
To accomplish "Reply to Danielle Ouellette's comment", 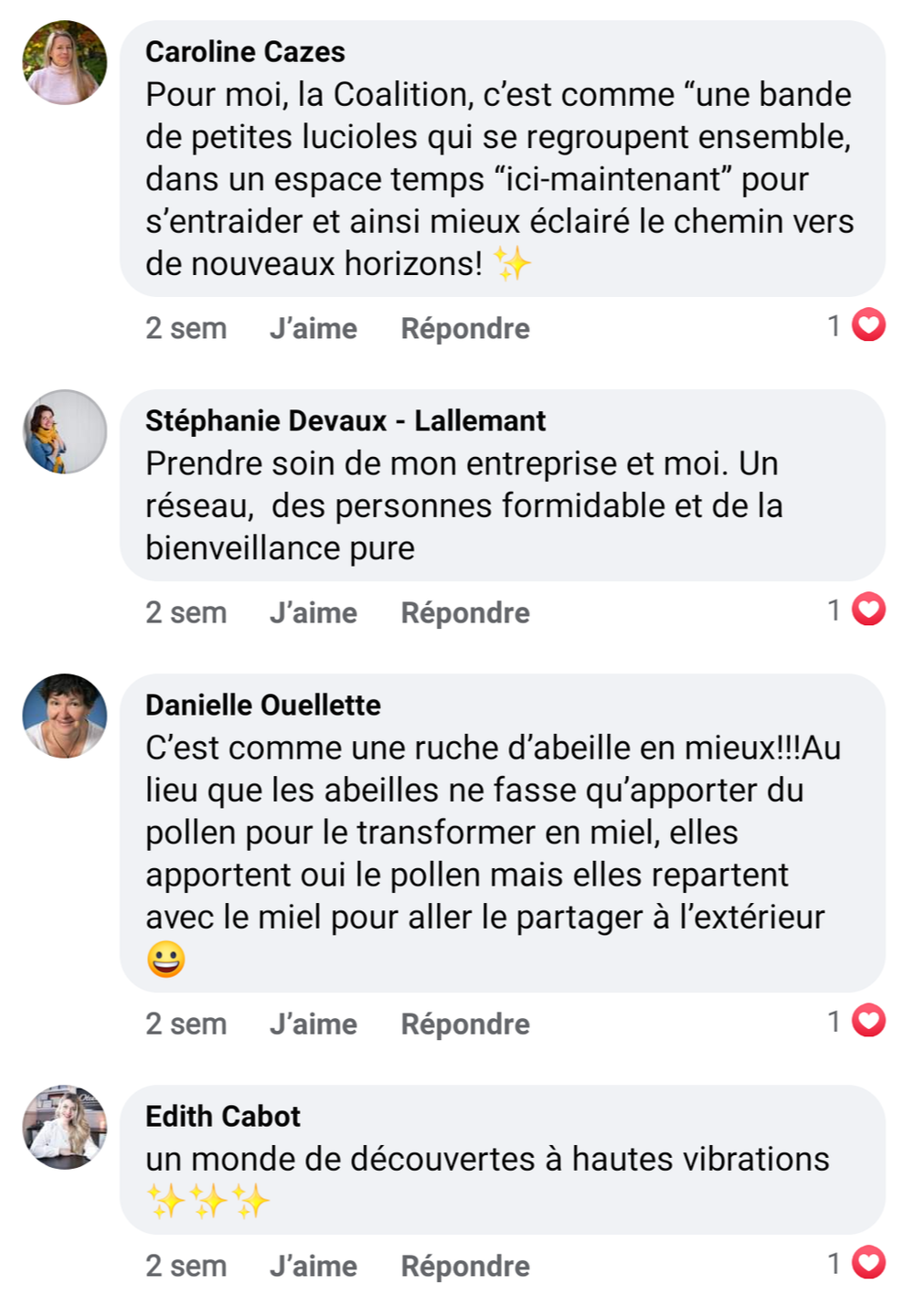I will pyautogui.click(x=464, y=1024).
